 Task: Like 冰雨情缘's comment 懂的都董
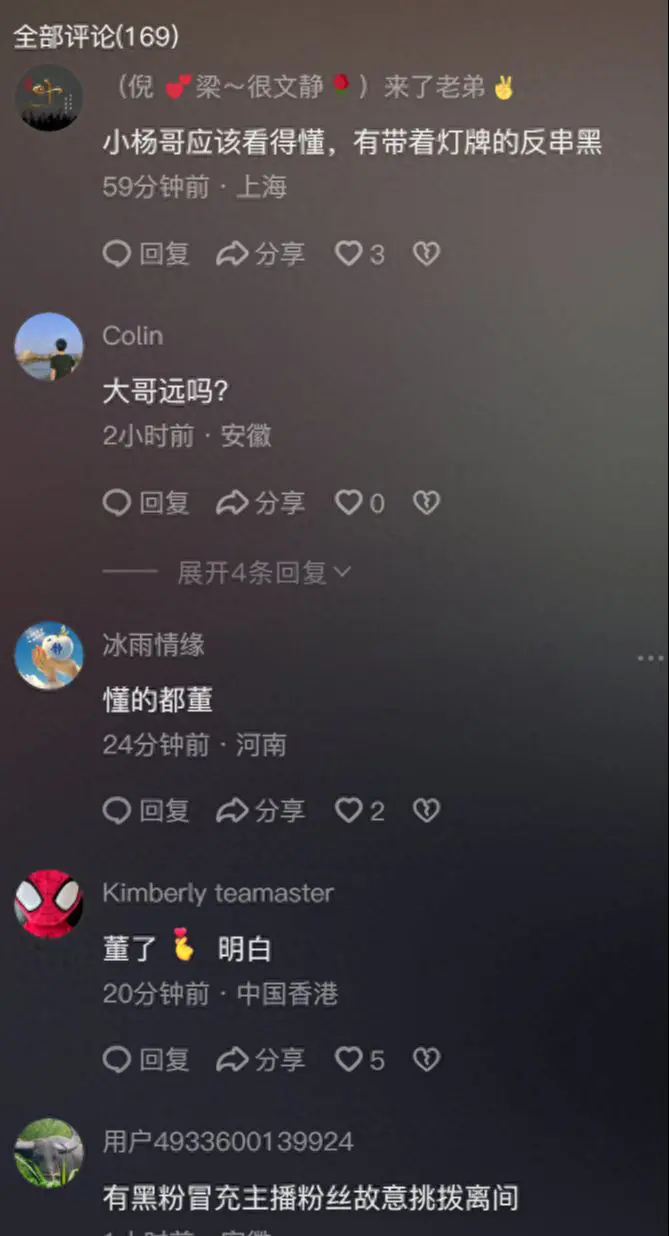(358, 810)
